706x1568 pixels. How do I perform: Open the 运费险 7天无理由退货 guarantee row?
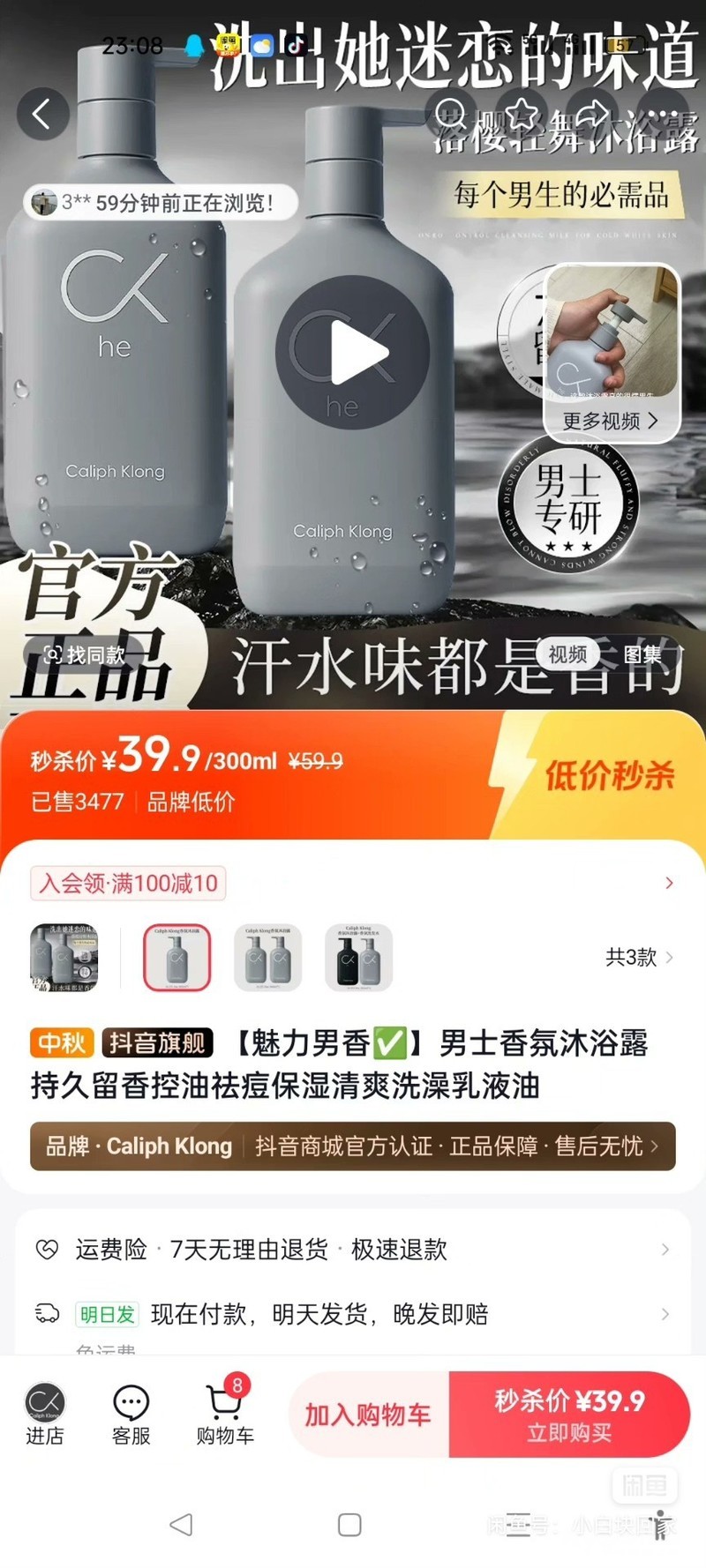[x=353, y=1250]
